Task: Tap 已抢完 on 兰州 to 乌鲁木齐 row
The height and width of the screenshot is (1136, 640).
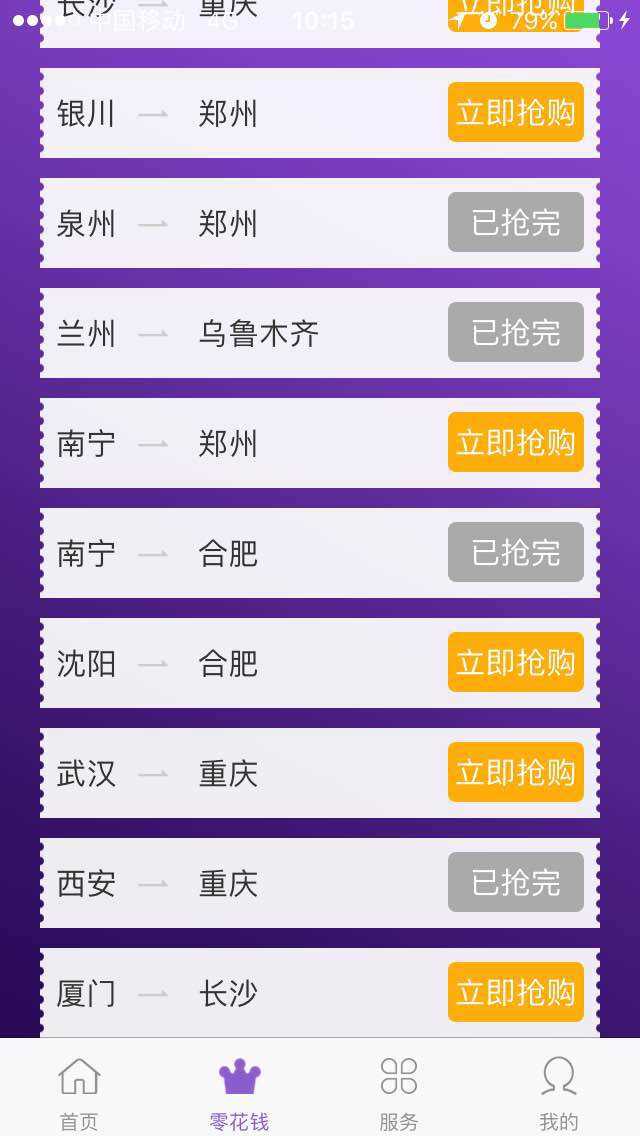Action: [x=515, y=333]
